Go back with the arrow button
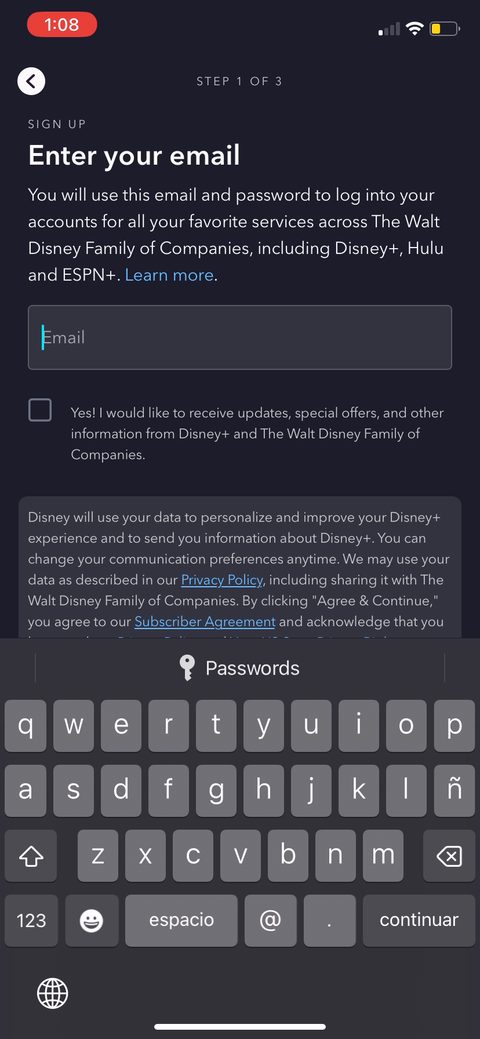Viewport: 480px width, 1039px height. tap(31, 82)
